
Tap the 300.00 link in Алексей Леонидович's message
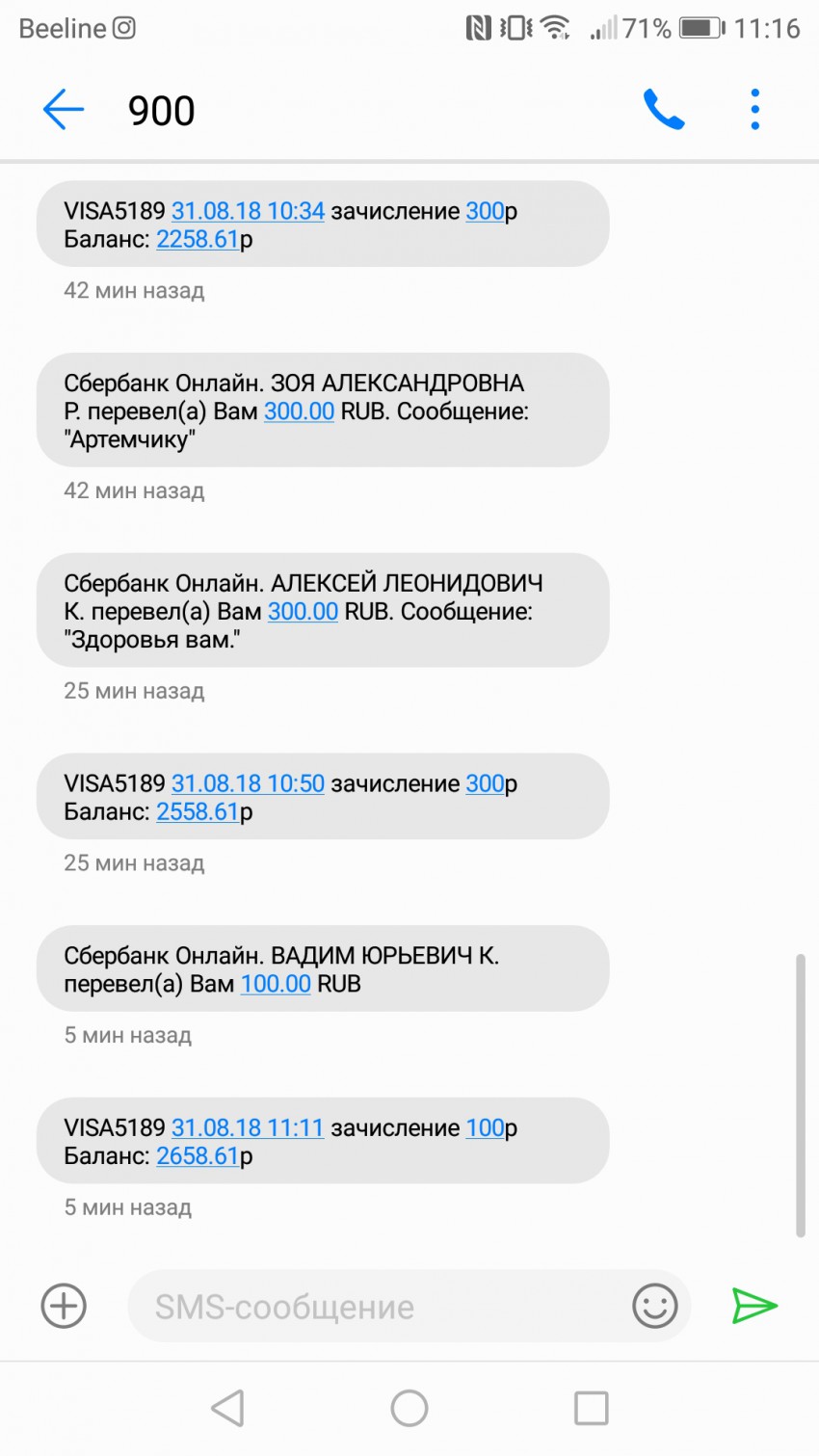(303, 612)
